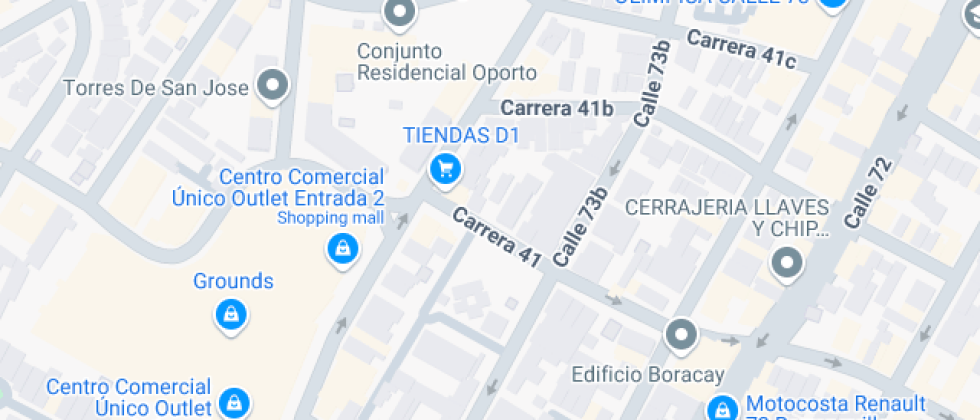Tap the Edificio Boracay map pin

pyautogui.click(x=681, y=335)
